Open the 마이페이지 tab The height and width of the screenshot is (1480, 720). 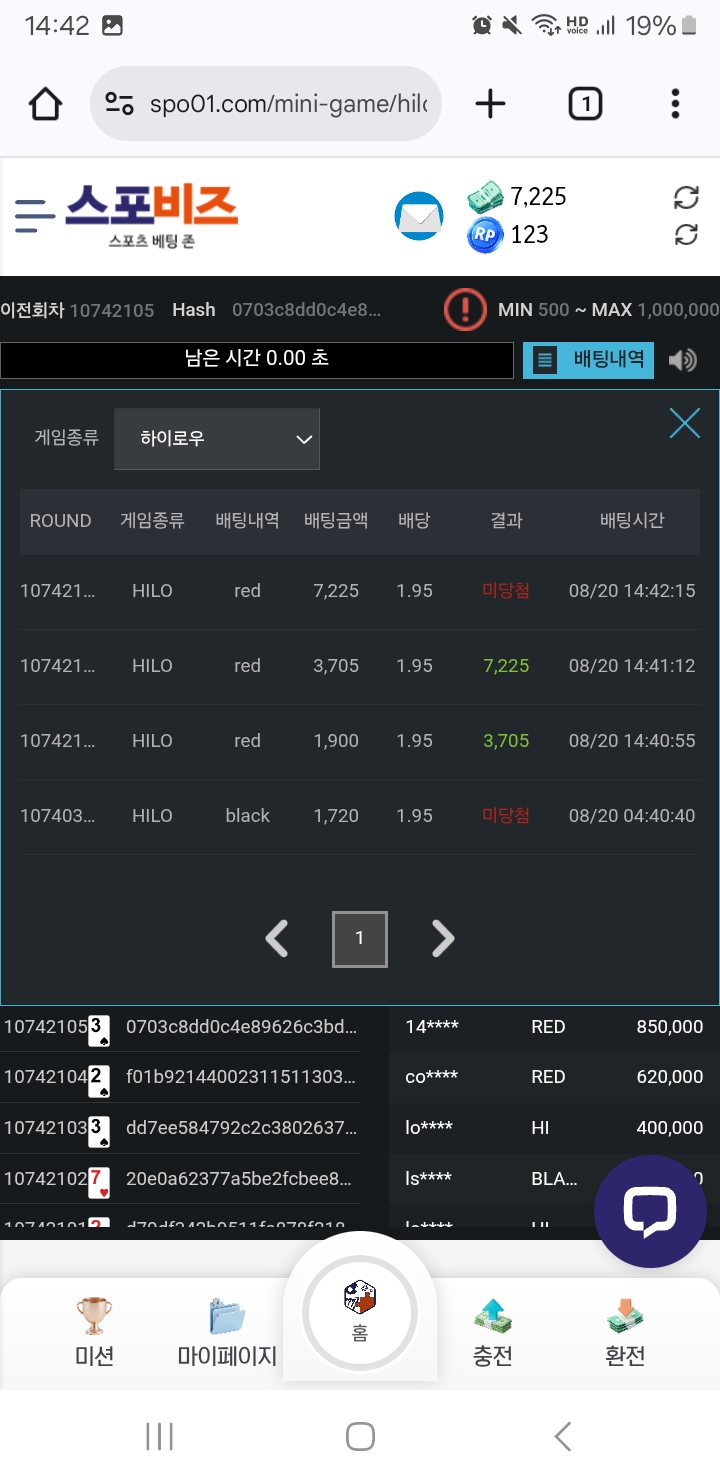pyautogui.click(x=227, y=1332)
